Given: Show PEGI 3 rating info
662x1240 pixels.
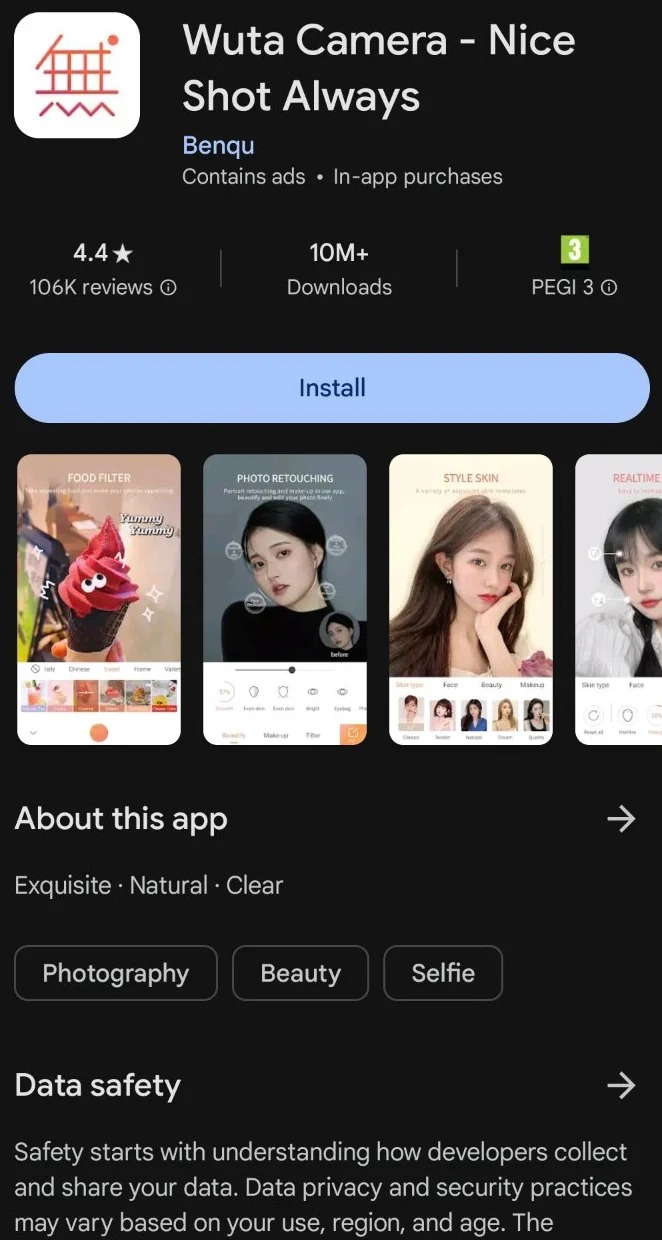Looking at the screenshot, I should coord(609,288).
